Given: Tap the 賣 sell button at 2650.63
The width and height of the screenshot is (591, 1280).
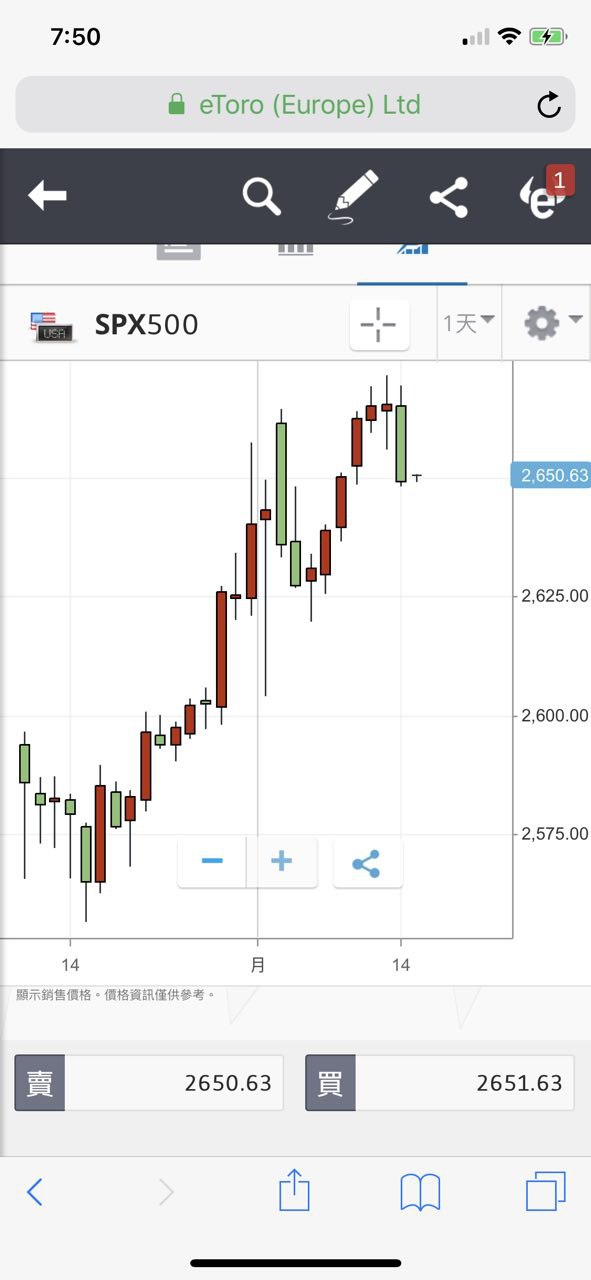Looking at the screenshot, I should click(149, 1083).
